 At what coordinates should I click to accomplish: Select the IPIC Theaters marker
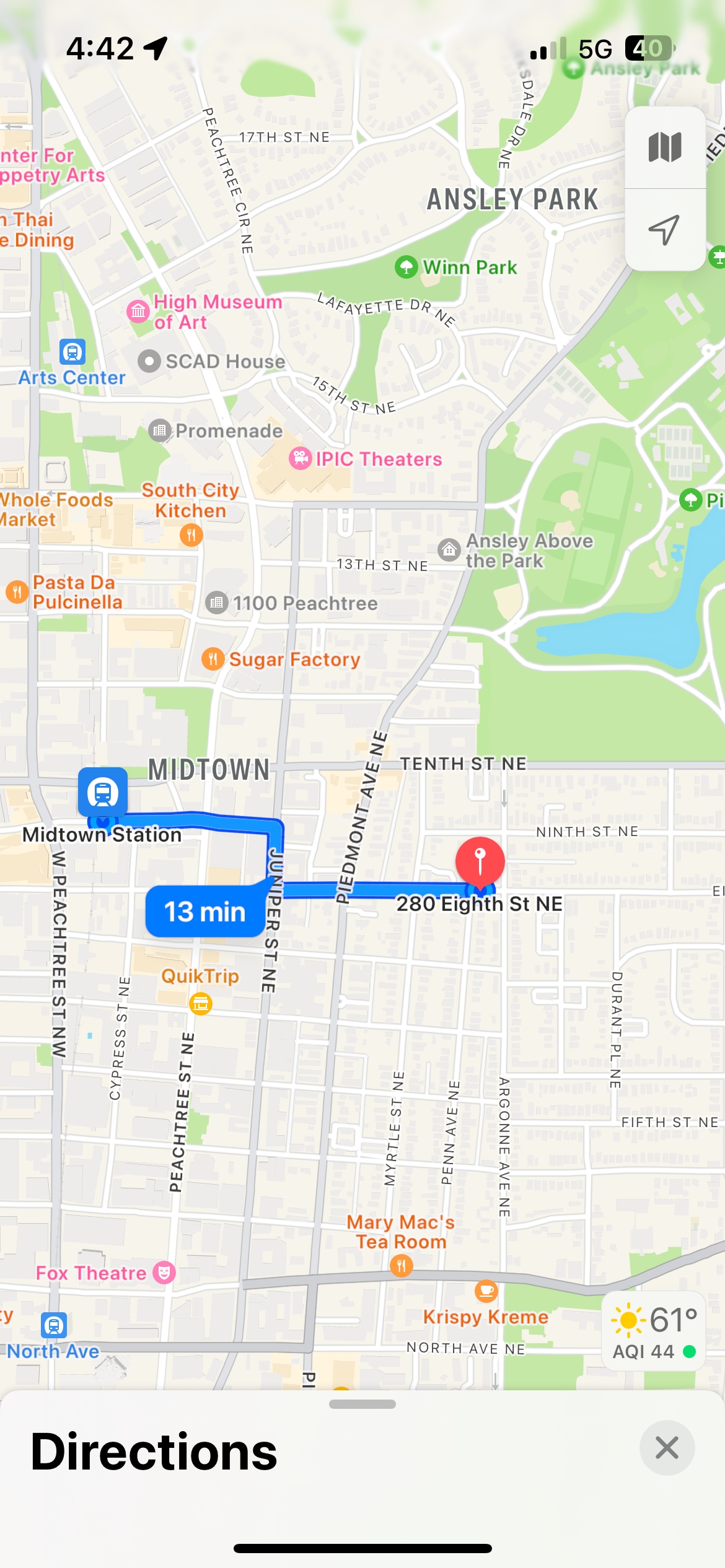301,458
